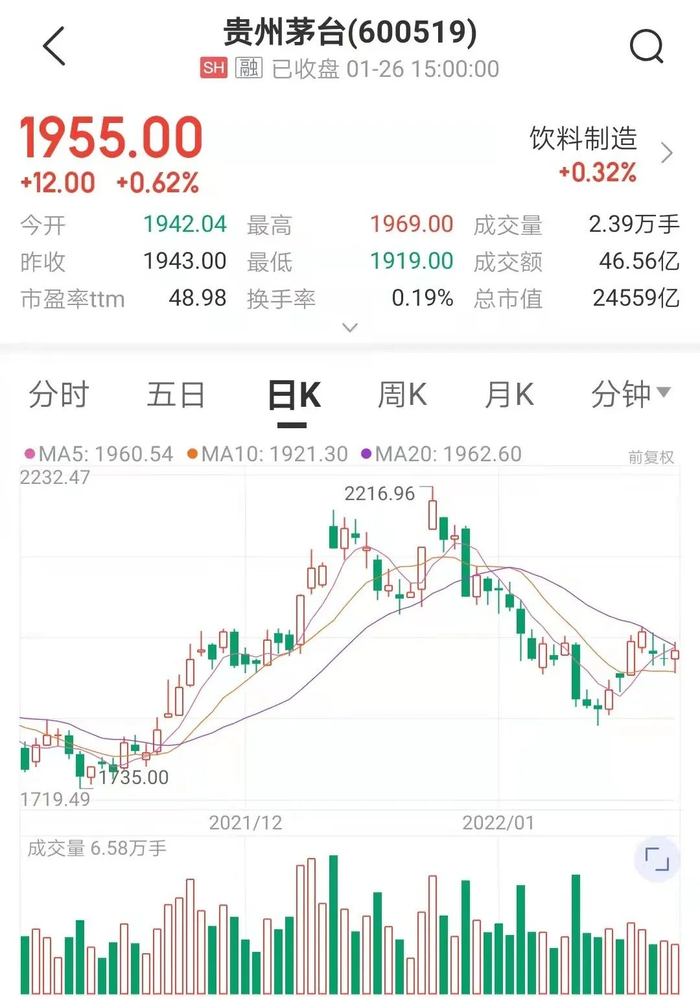Select the 日K chart tab
Viewport: 700px width, 999px height.
[x=294, y=396]
